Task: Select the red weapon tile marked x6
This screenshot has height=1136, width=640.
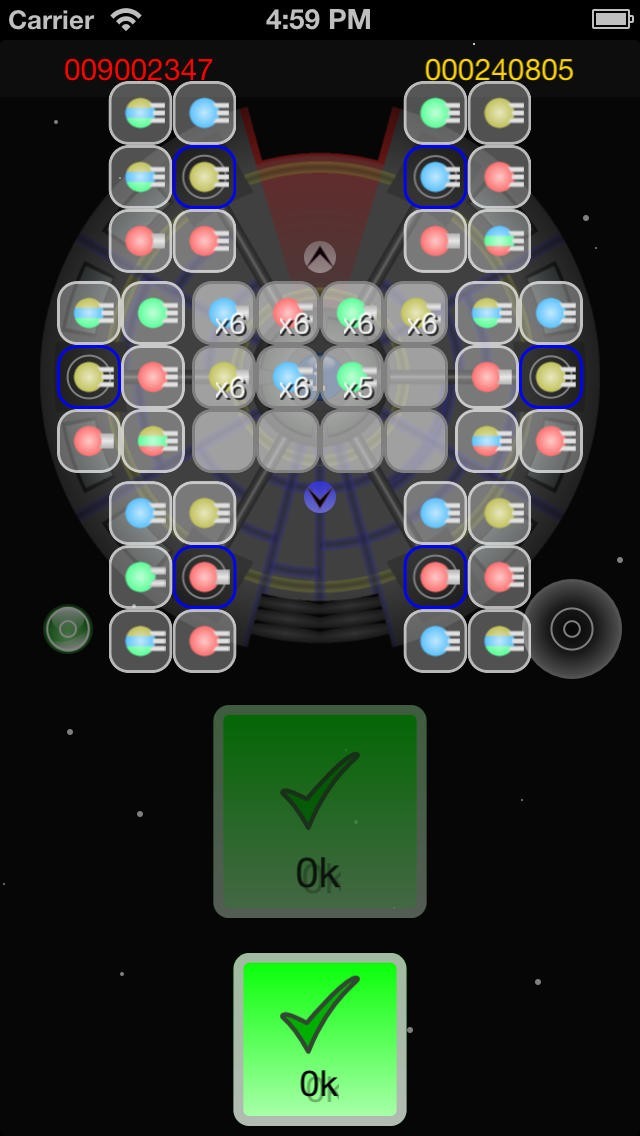Action: click(x=288, y=313)
